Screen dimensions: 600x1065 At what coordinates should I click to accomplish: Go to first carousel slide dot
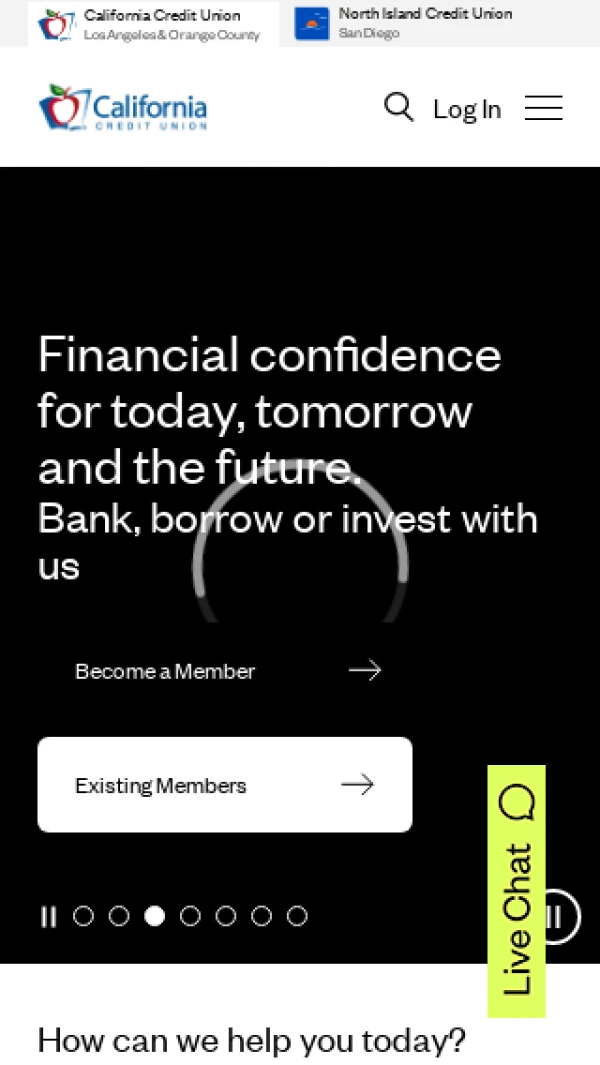tap(83, 916)
